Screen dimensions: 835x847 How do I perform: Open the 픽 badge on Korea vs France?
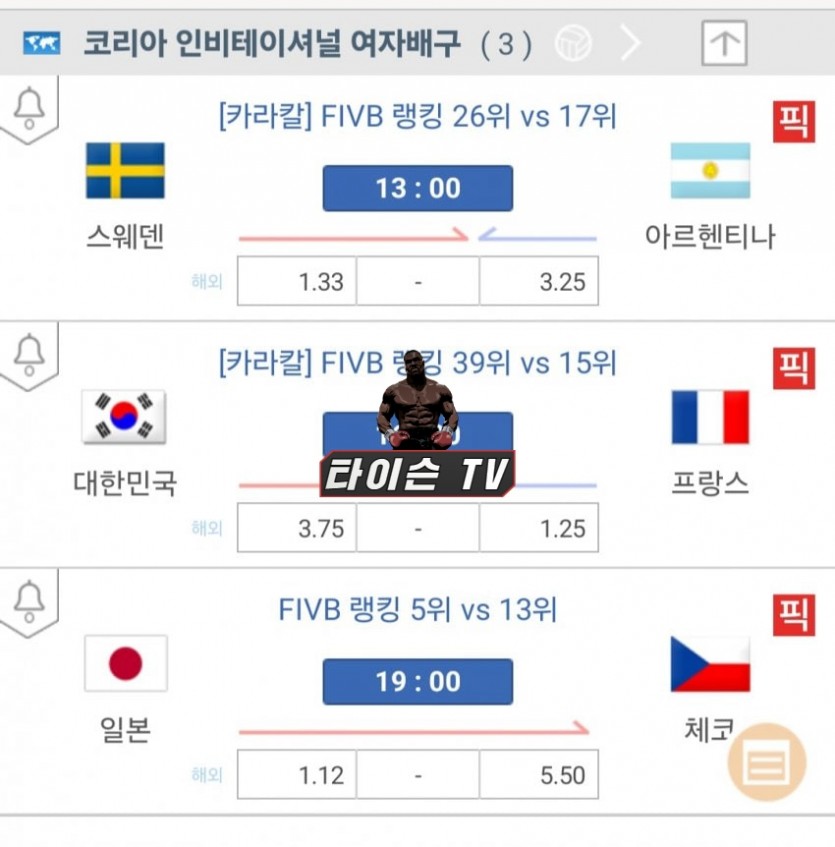pyautogui.click(x=794, y=368)
